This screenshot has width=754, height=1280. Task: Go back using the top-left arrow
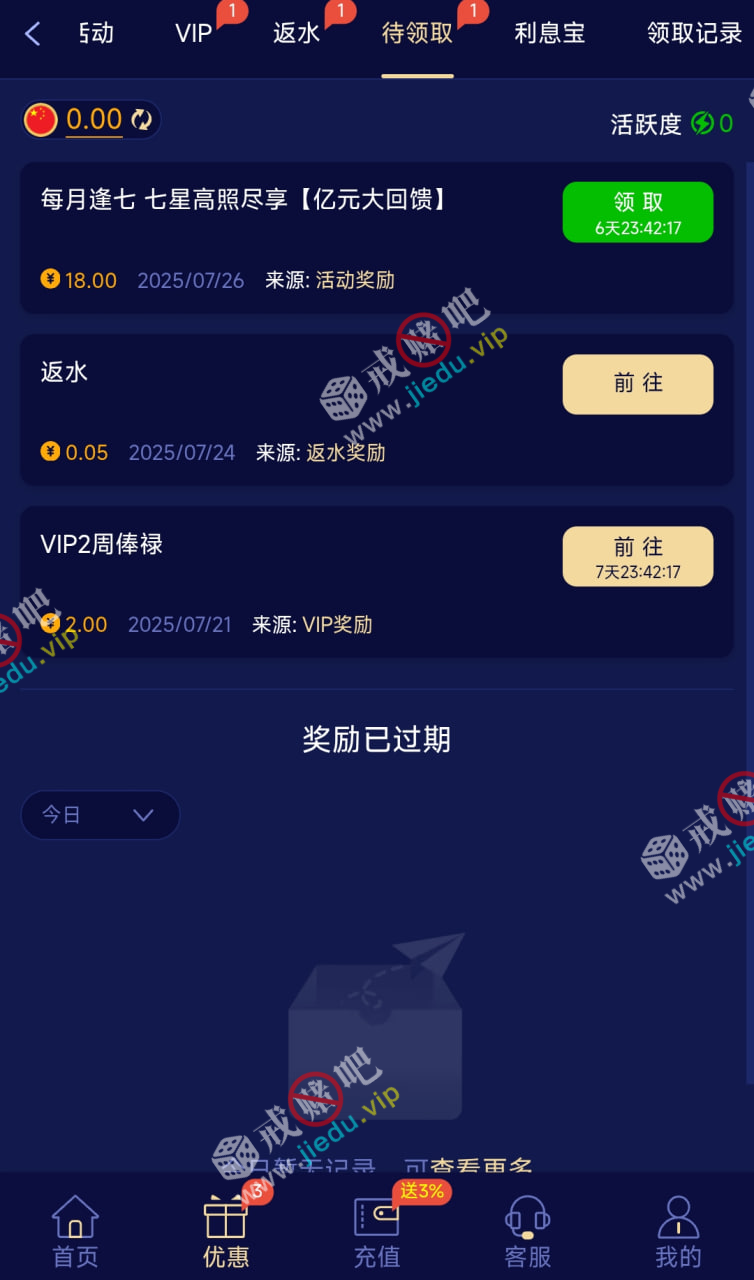32,34
